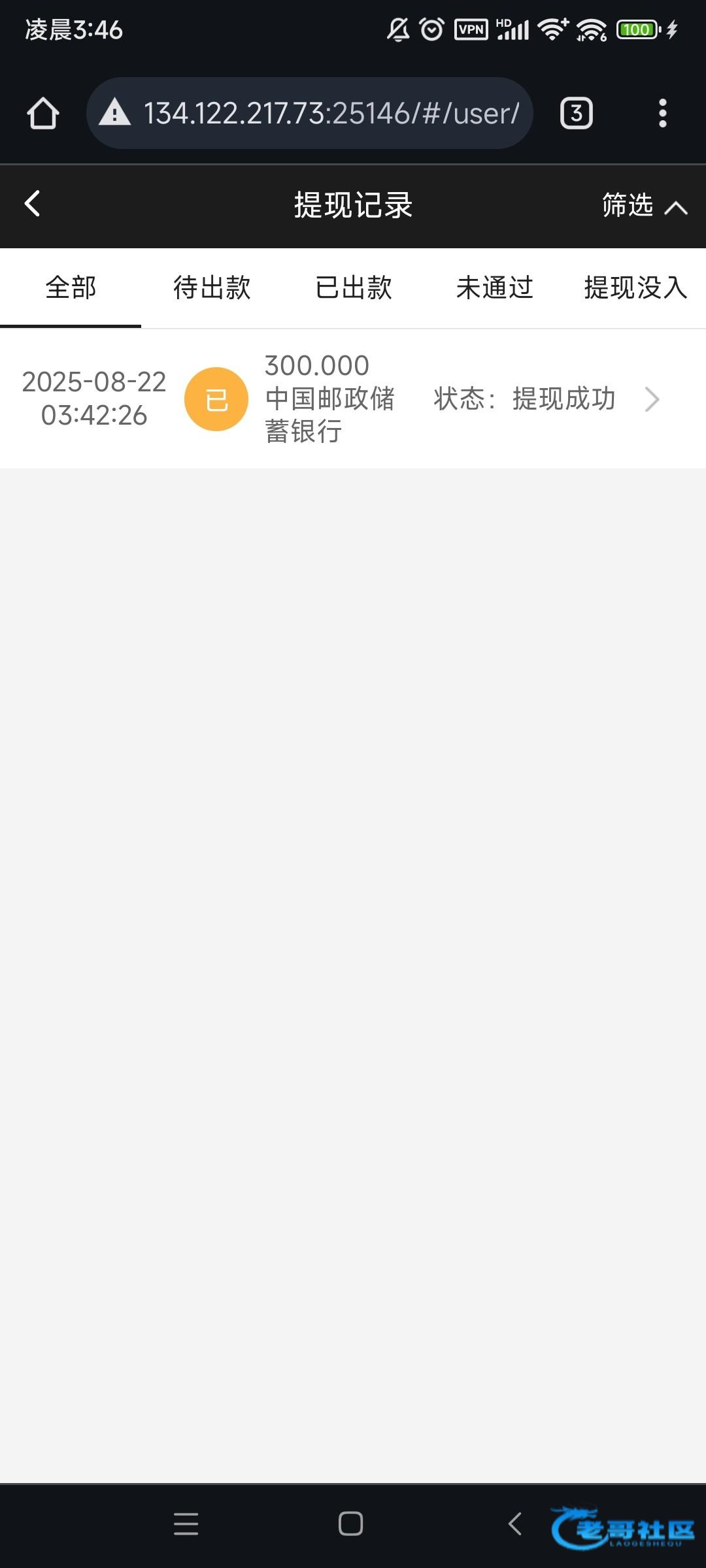Open the browser tab switcher showing 3
706x1568 pixels.
point(576,114)
